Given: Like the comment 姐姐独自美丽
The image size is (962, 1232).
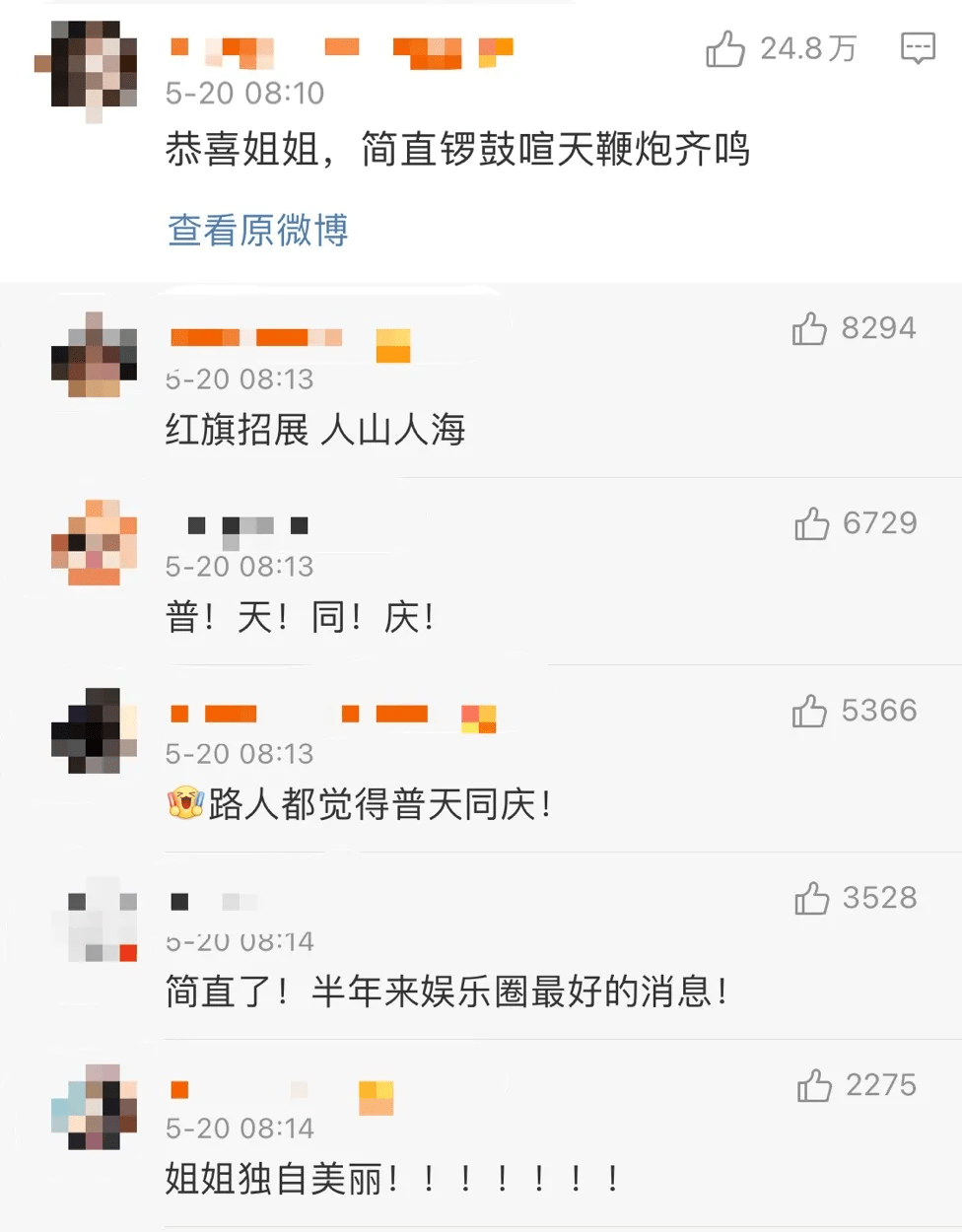Looking at the screenshot, I should pos(814,1085).
